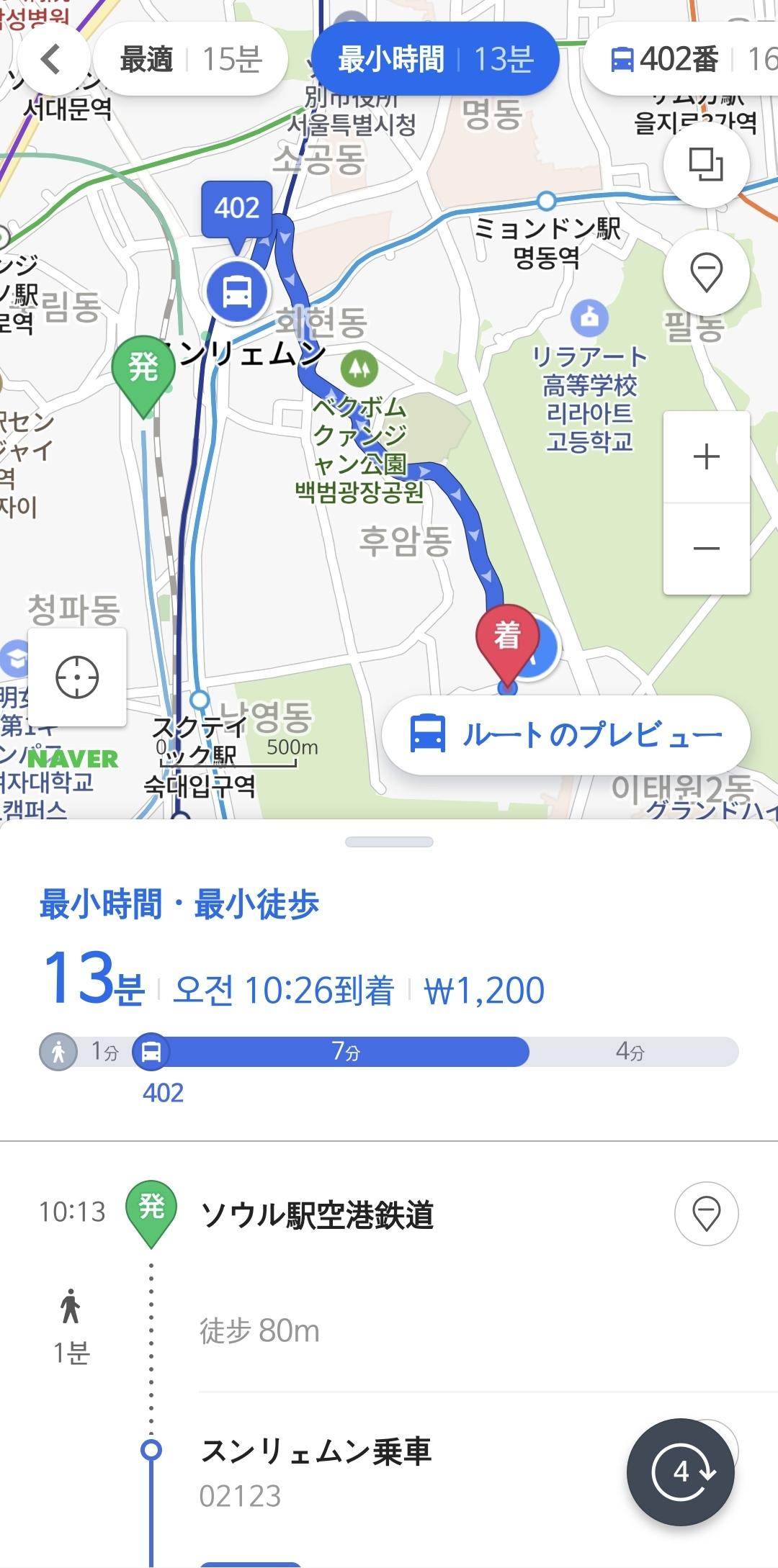Image resolution: width=778 pixels, height=1568 pixels.
Task: Open the map layers overlay icon
Action: [707, 164]
